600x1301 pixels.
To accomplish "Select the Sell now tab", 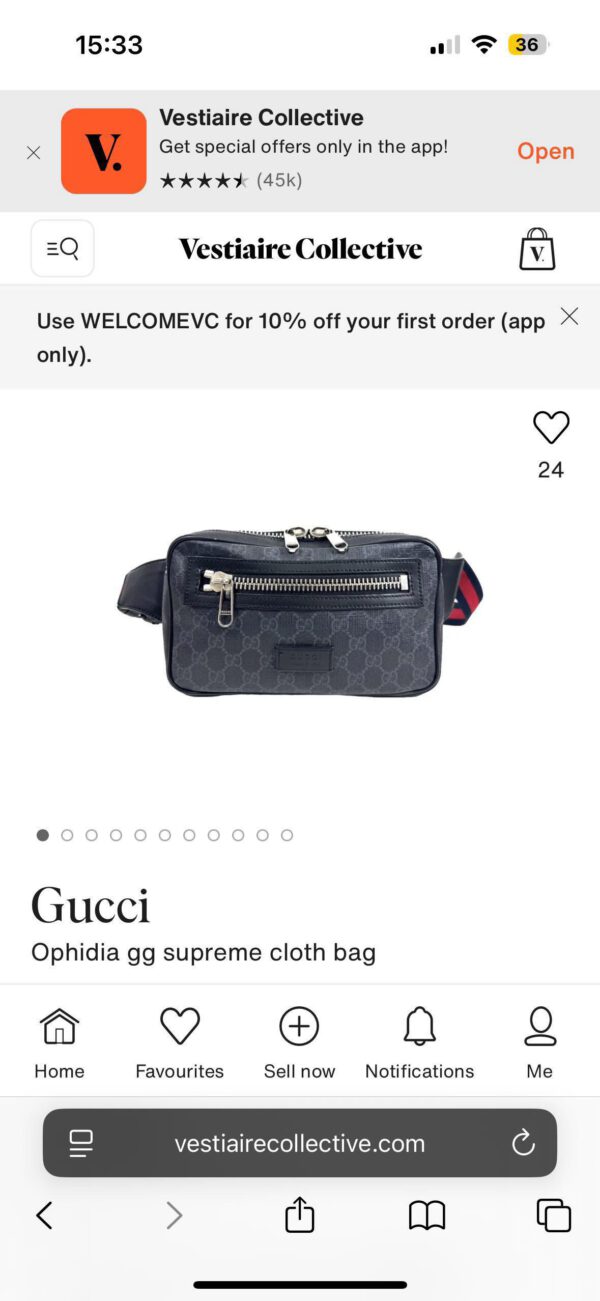I will tap(299, 1043).
